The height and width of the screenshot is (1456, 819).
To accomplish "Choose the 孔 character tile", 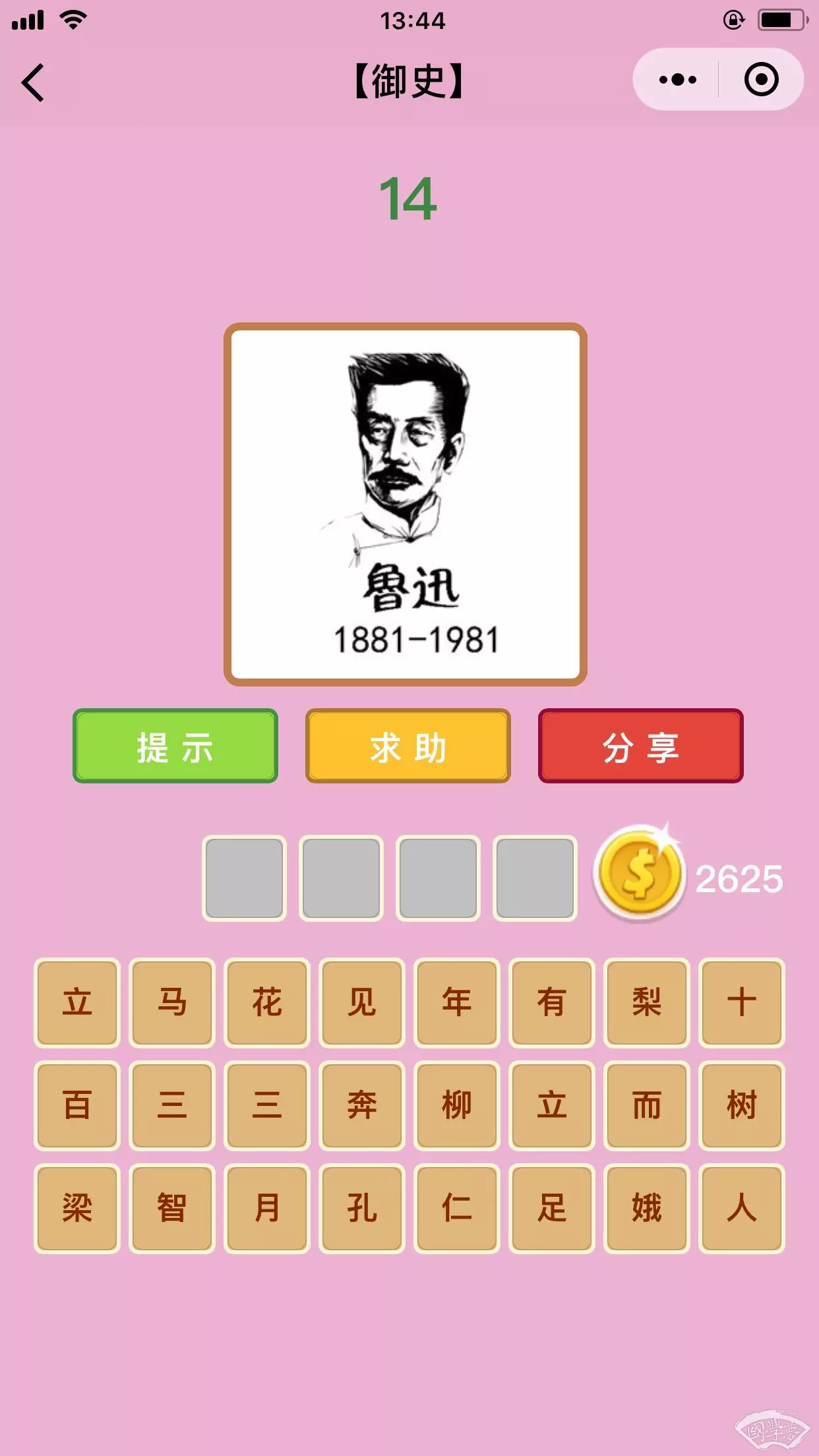I will click(x=362, y=1208).
